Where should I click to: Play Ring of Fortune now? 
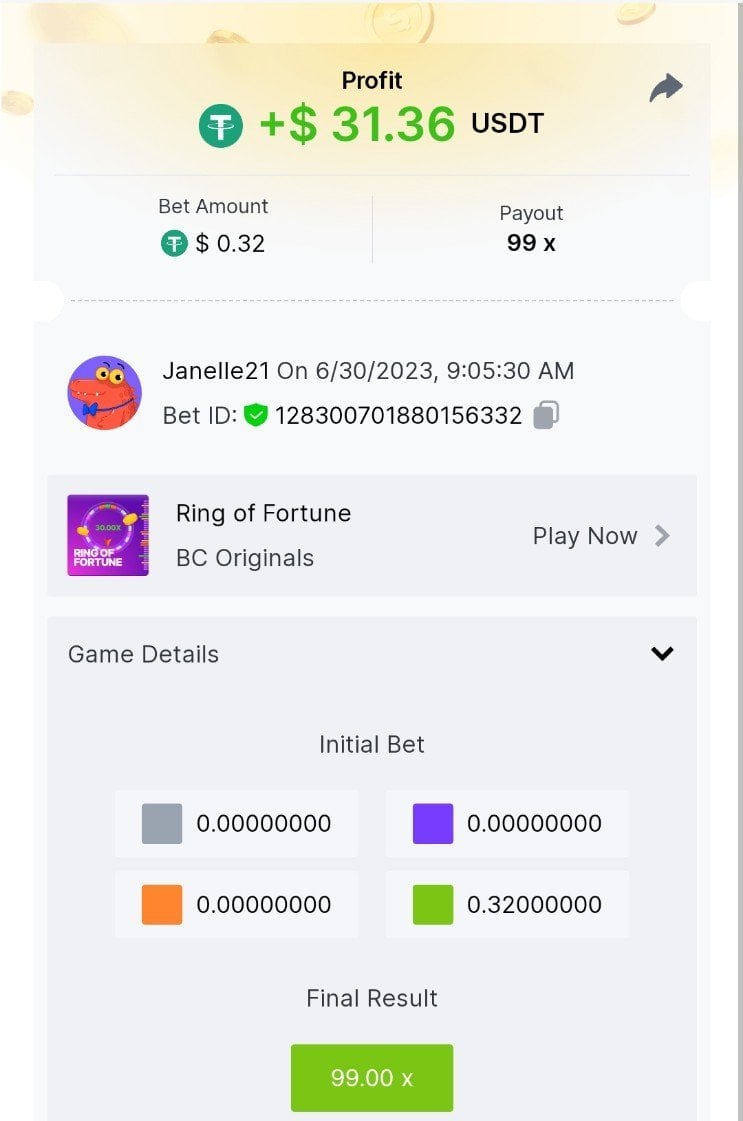tap(600, 536)
